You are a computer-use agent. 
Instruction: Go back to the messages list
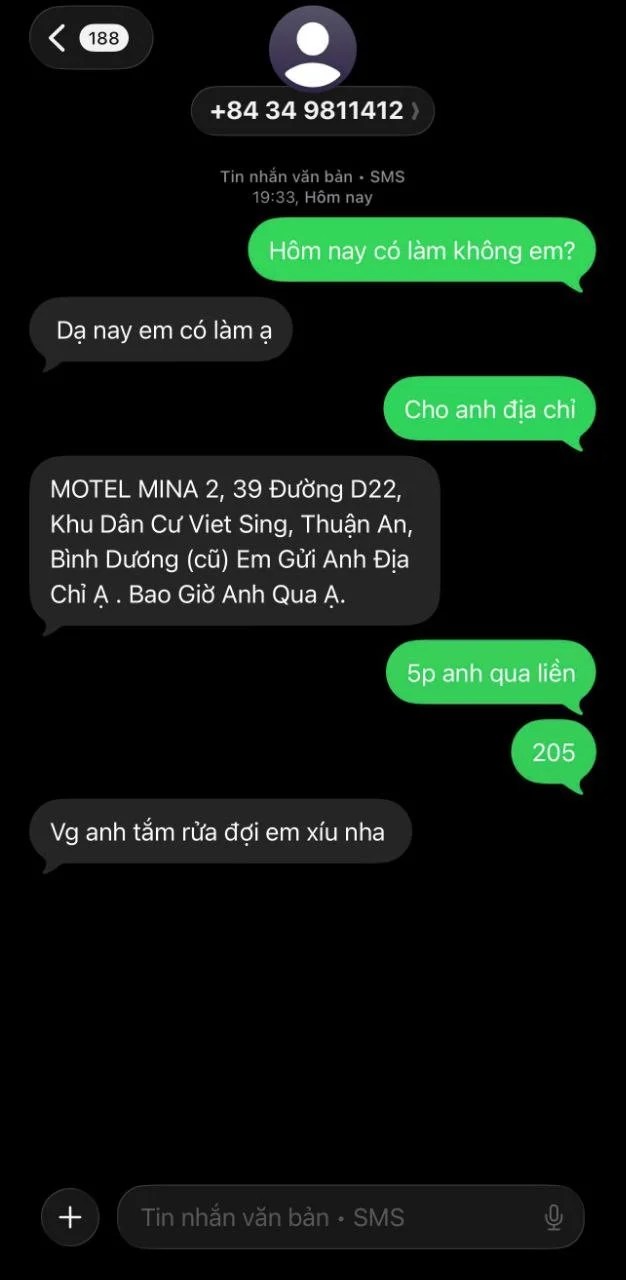(89, 39)
